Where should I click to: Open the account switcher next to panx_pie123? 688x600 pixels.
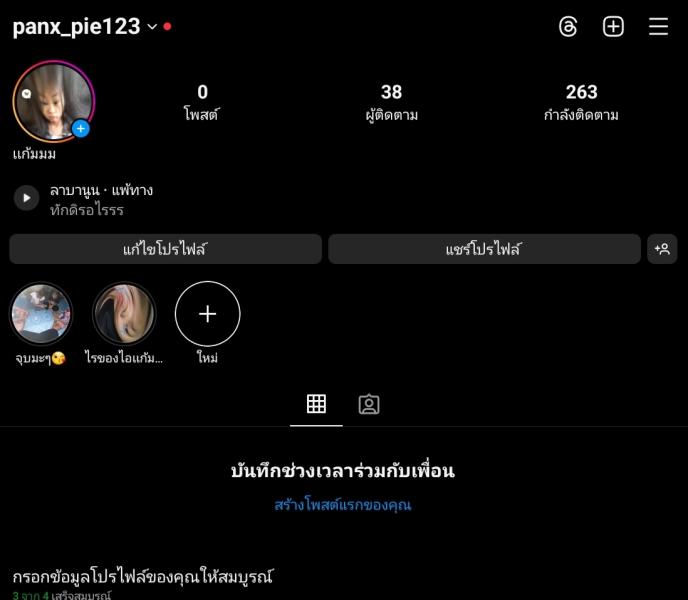pyautogui.click(x=152, y=27)
